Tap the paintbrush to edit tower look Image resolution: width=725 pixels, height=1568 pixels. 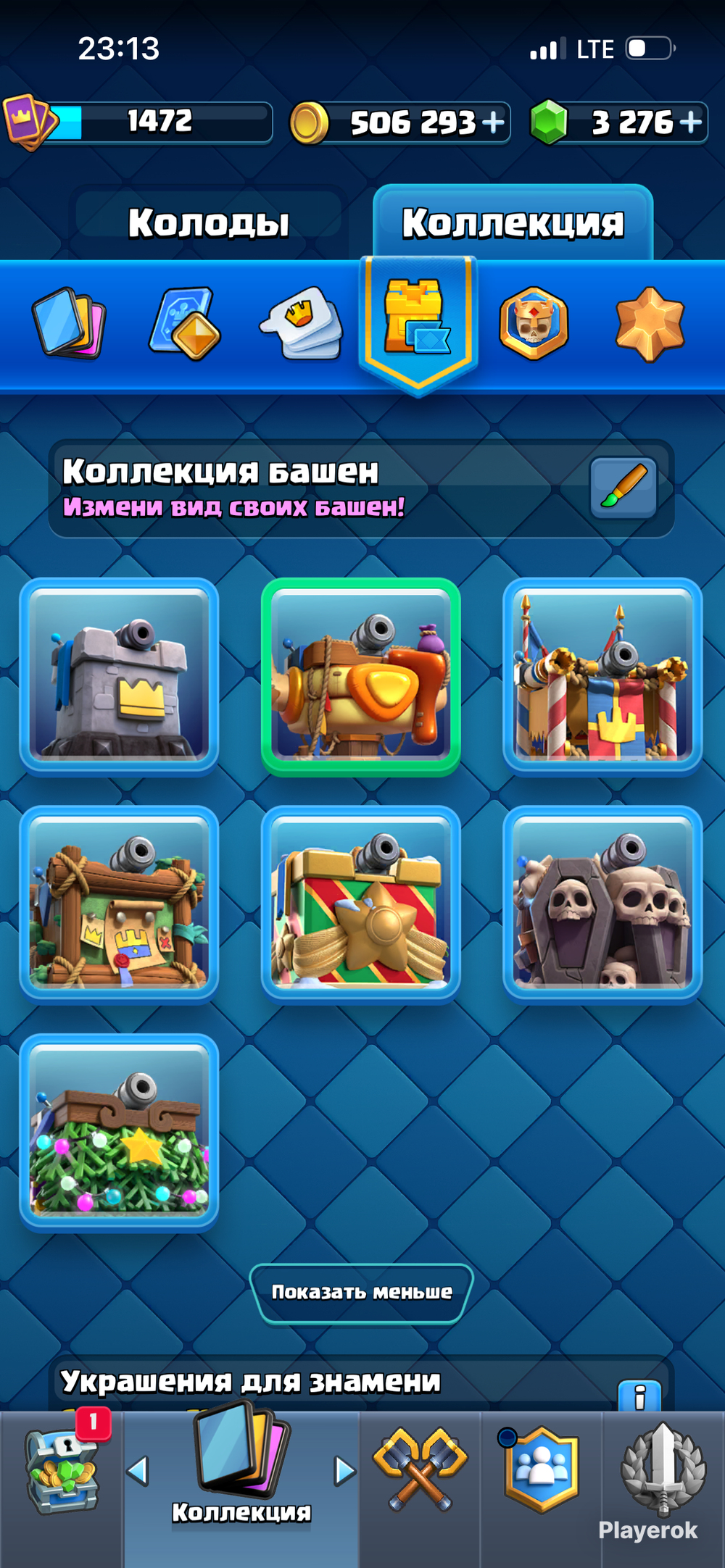(x=623, y=487)
